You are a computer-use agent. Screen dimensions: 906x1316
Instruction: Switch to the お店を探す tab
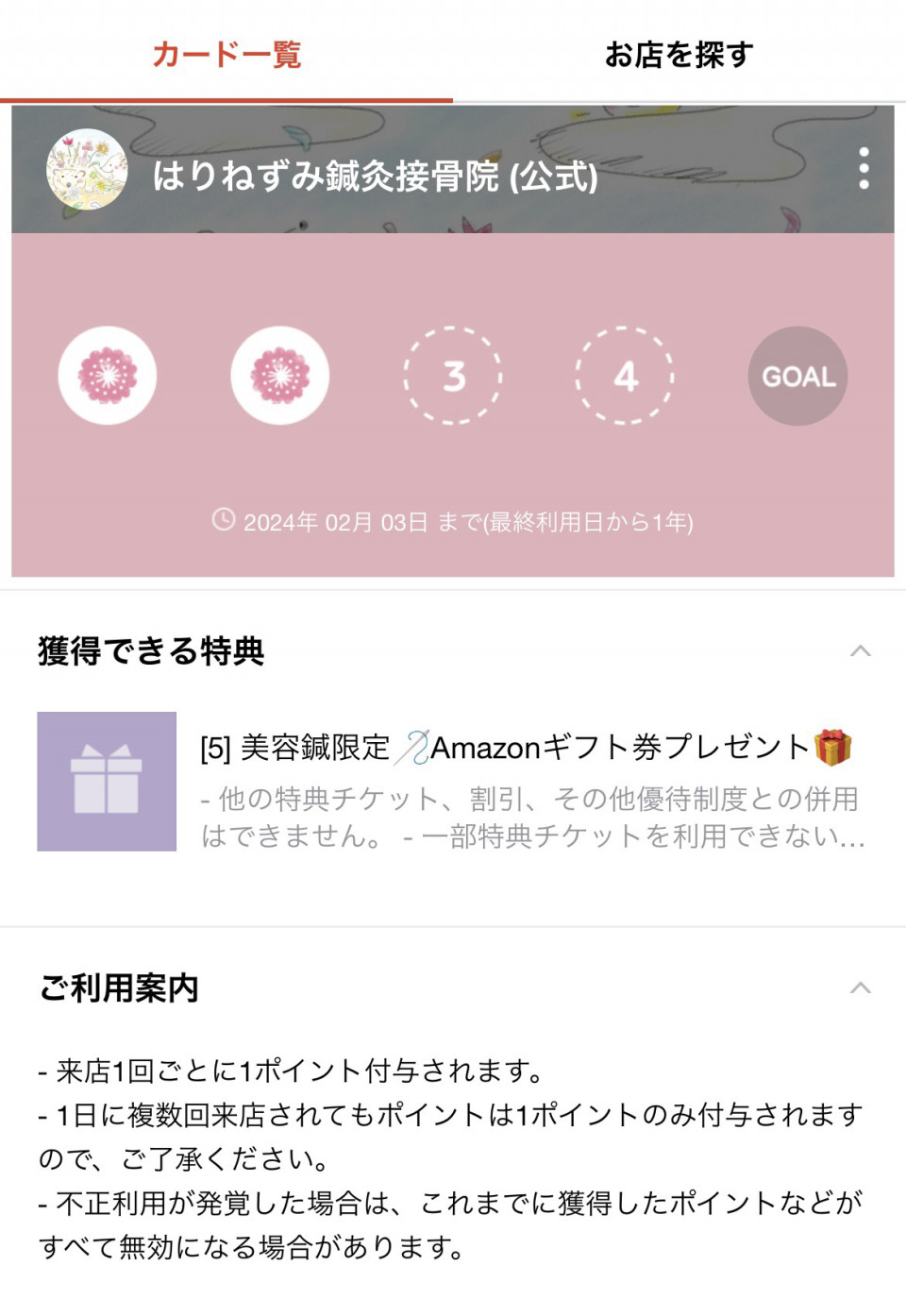pyautogui.click(x=679, y=55)
